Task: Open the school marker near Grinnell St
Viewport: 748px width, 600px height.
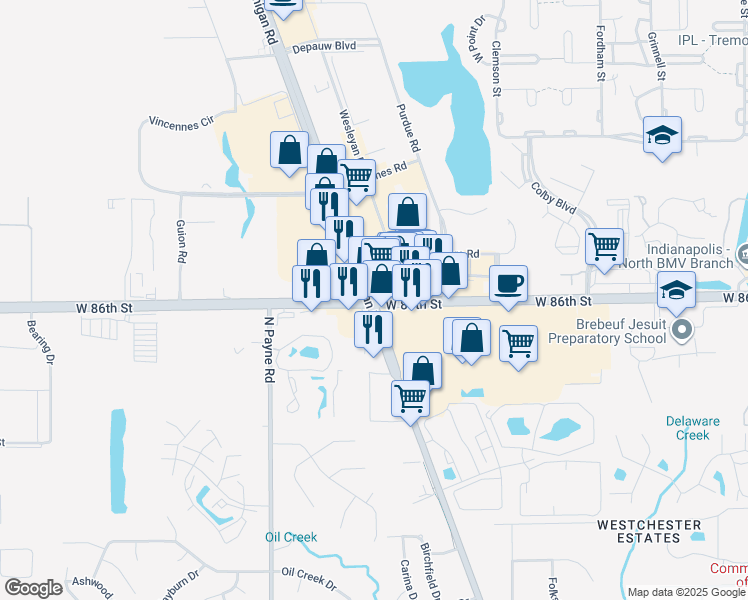Action: [x=661, y=135]
